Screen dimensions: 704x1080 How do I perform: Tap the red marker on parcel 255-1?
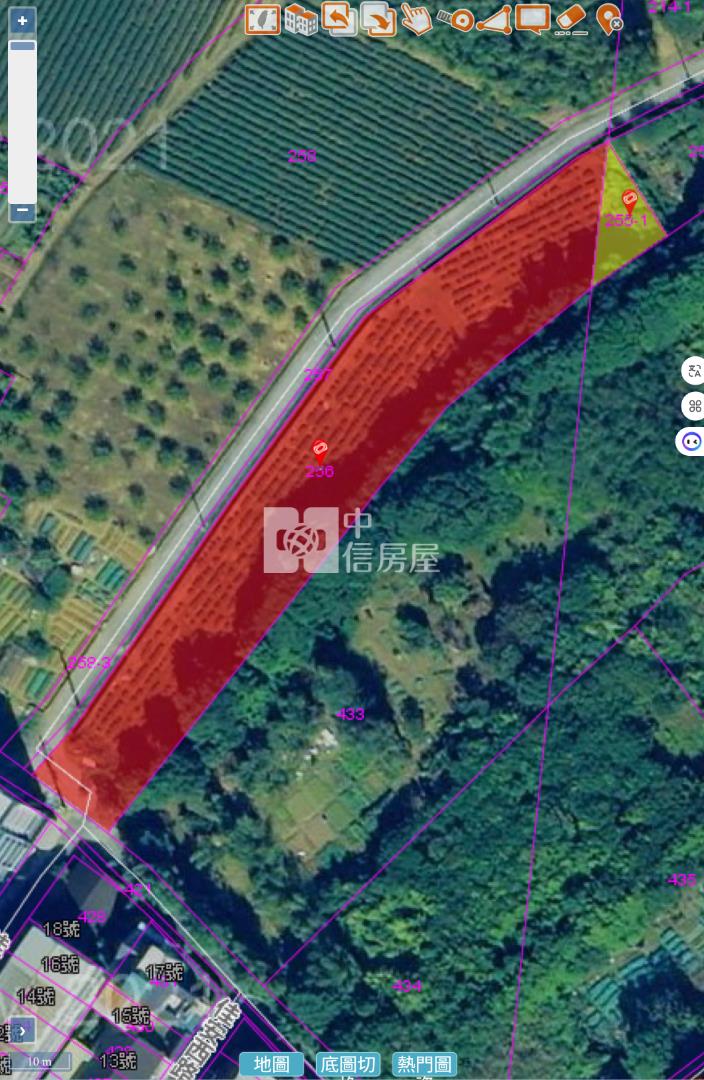point(629,200)
